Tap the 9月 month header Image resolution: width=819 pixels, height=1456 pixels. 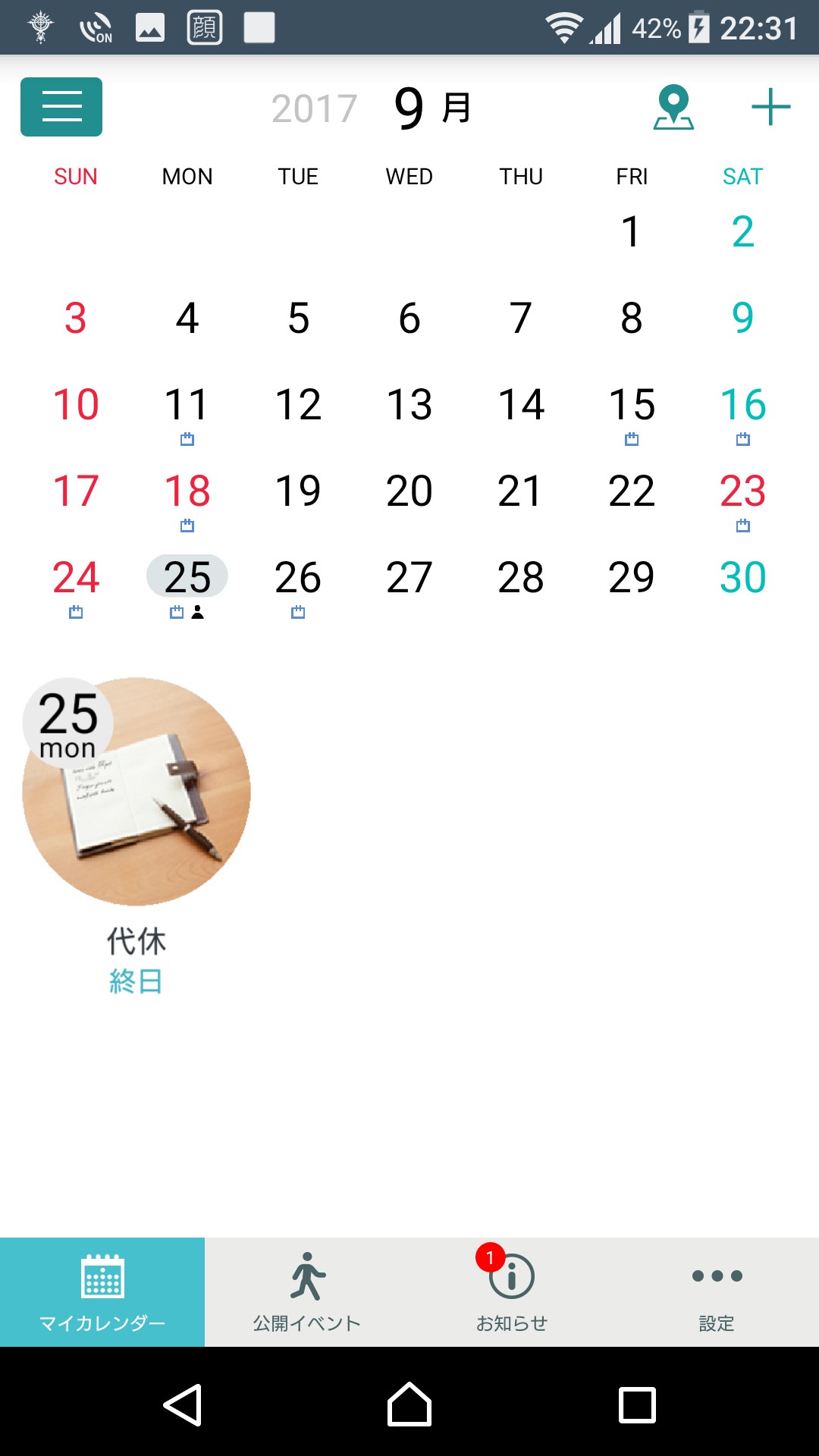432,108
